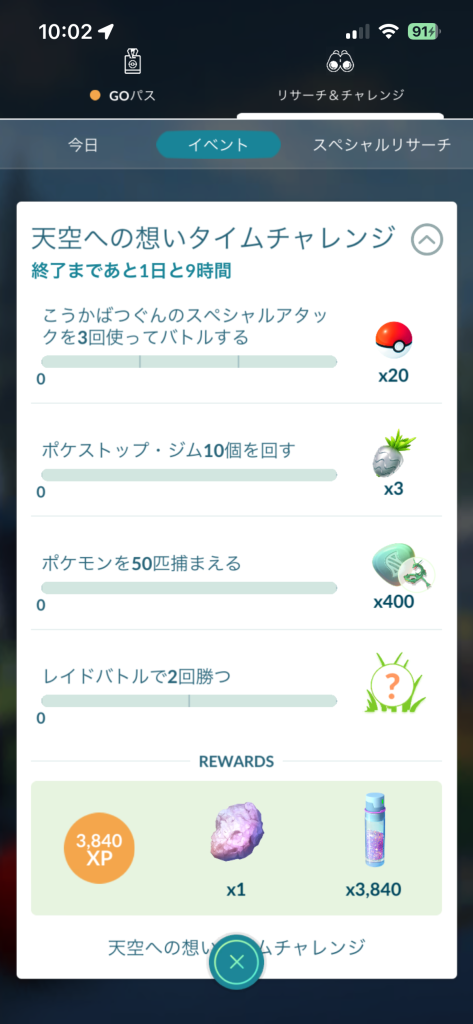Open the リサーチ&チャレンジ tab
473x1024 pixels.
340,77
